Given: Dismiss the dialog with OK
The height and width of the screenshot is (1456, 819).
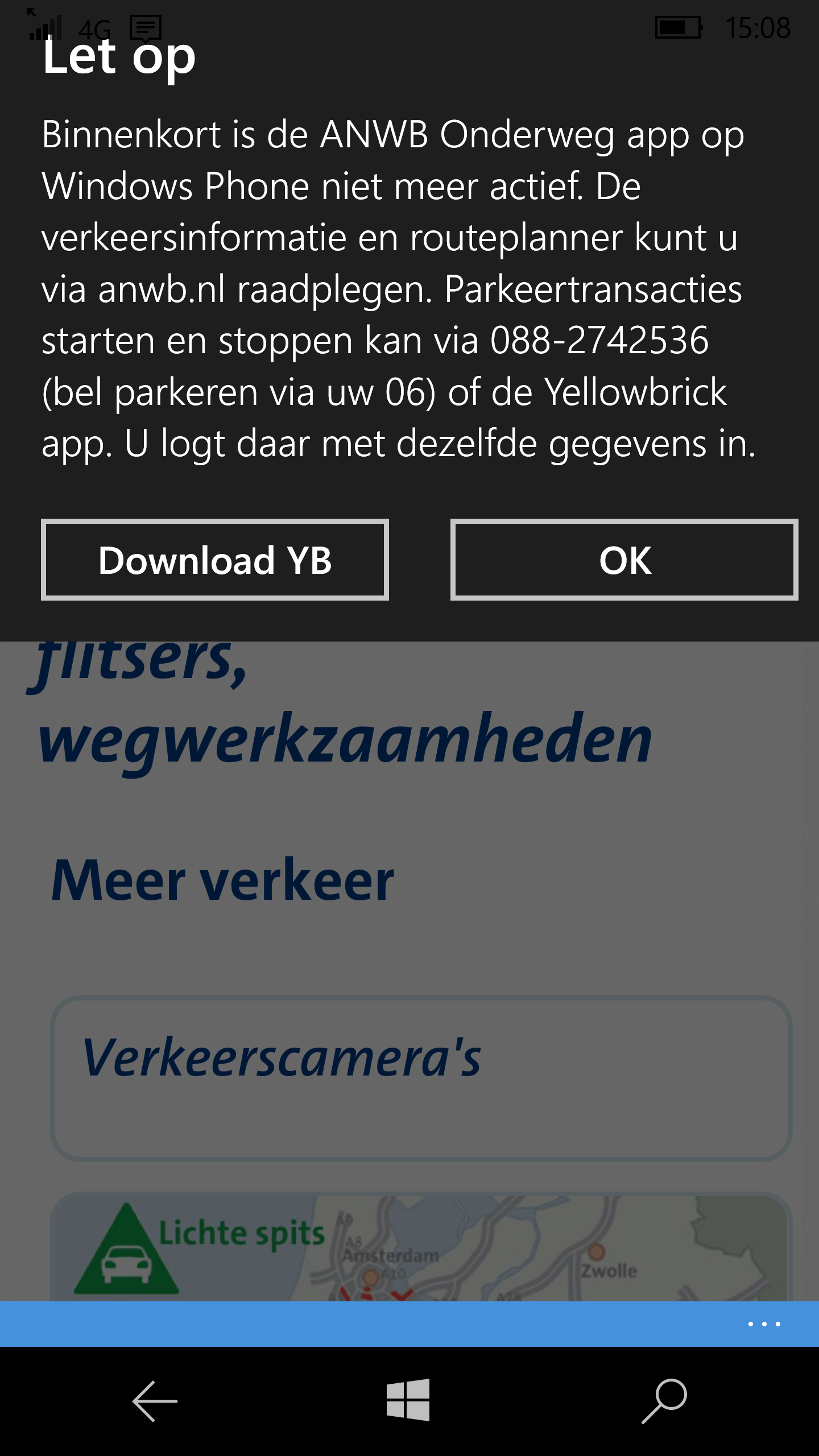Looking at the screenshot, I should coord(624,560).
